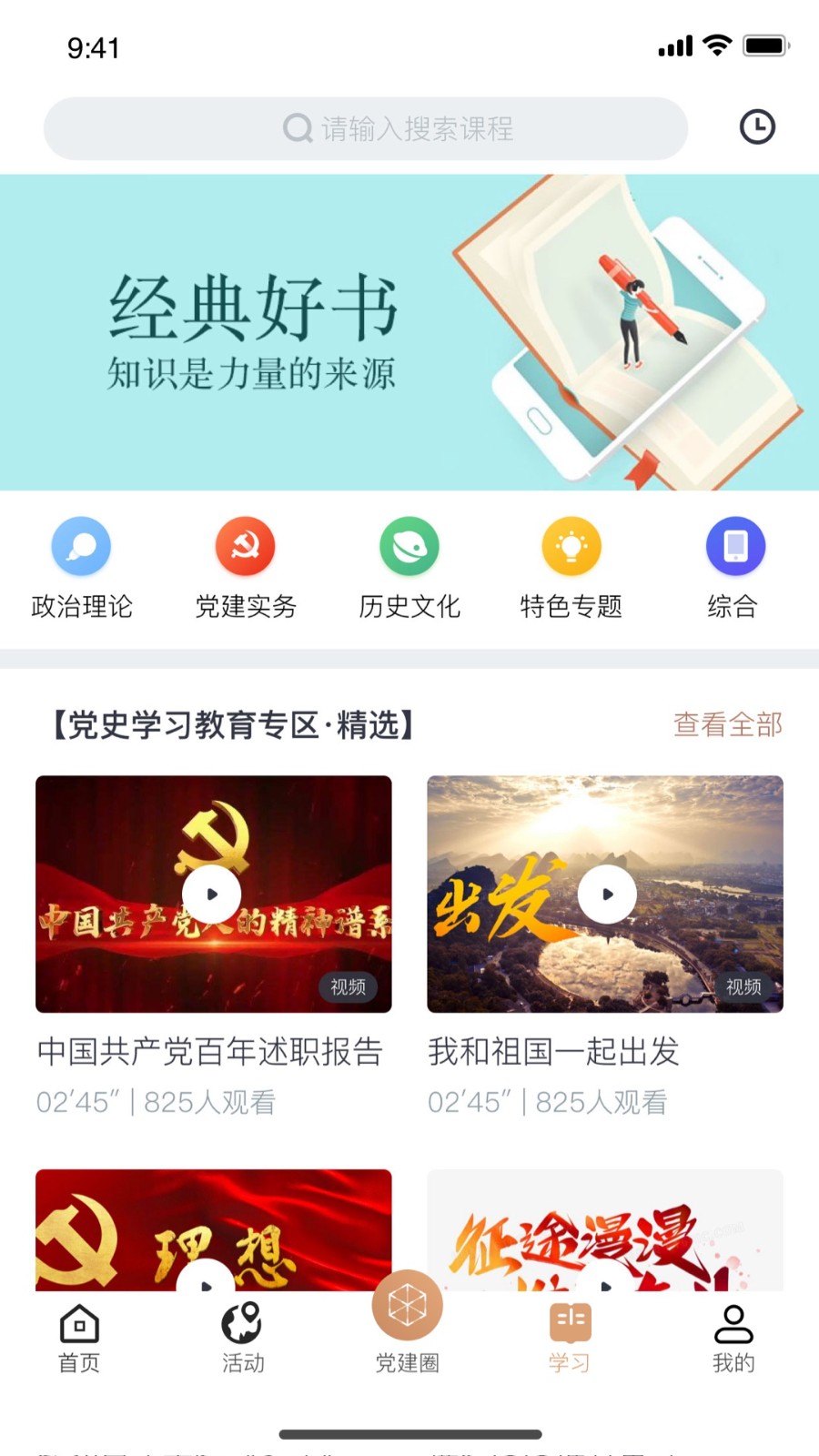Select the 党建实务 party-building icon
819x1456 pixels.
244,546
